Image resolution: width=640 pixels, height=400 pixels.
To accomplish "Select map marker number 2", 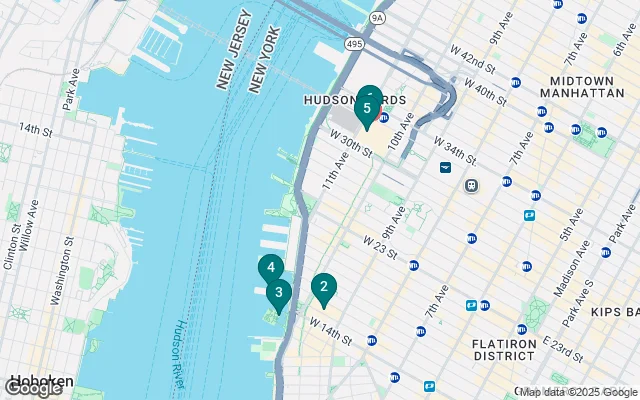I will [x=322, y=288].
